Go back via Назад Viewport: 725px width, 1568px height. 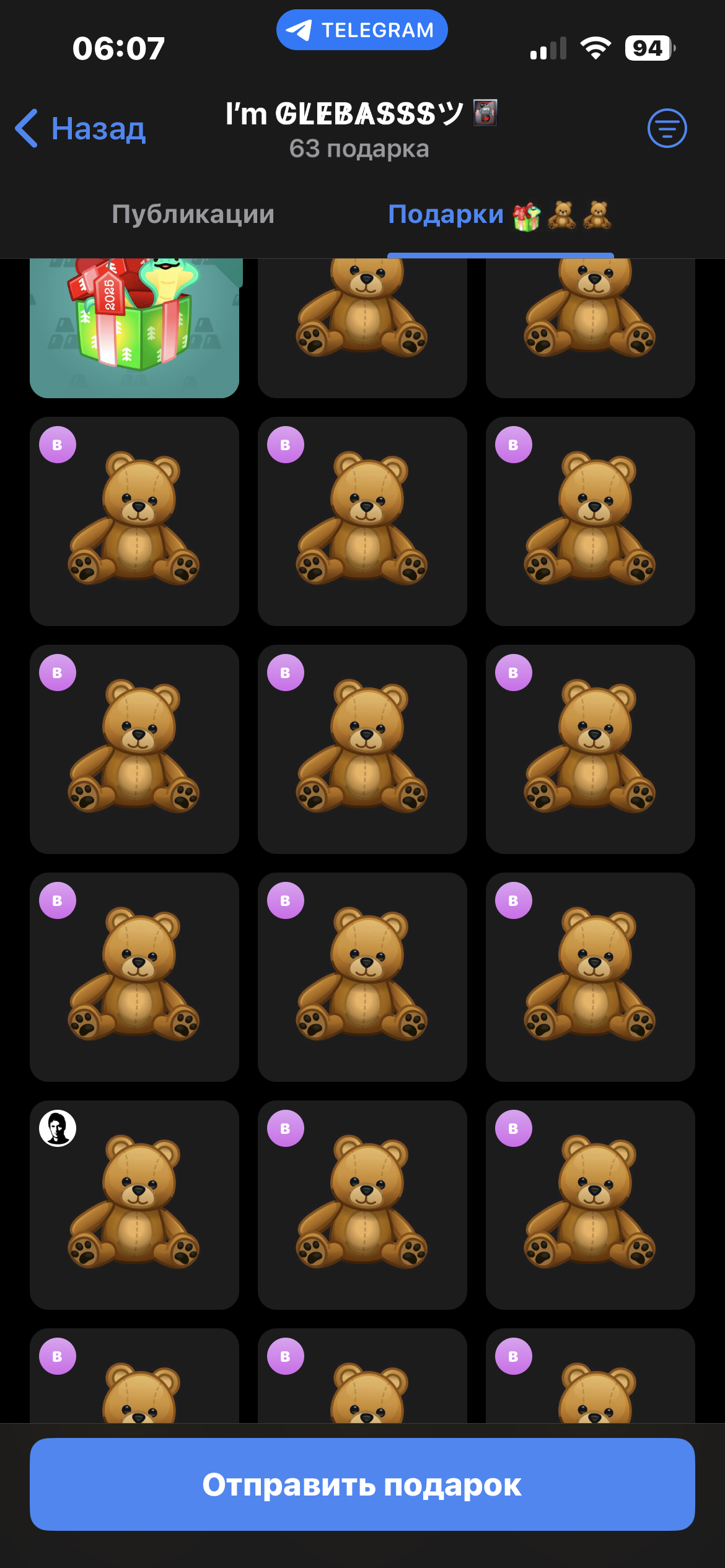[x=81, y=129]
